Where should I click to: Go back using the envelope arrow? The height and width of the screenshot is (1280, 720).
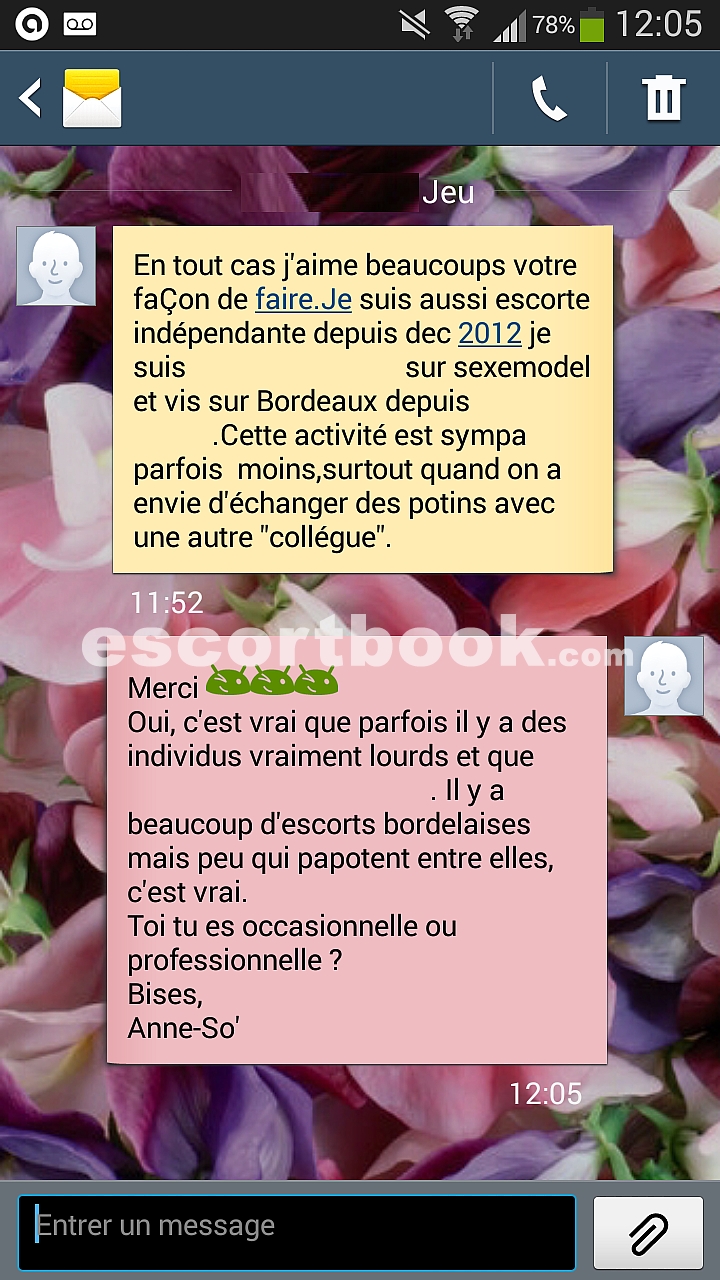coord(70,98)
